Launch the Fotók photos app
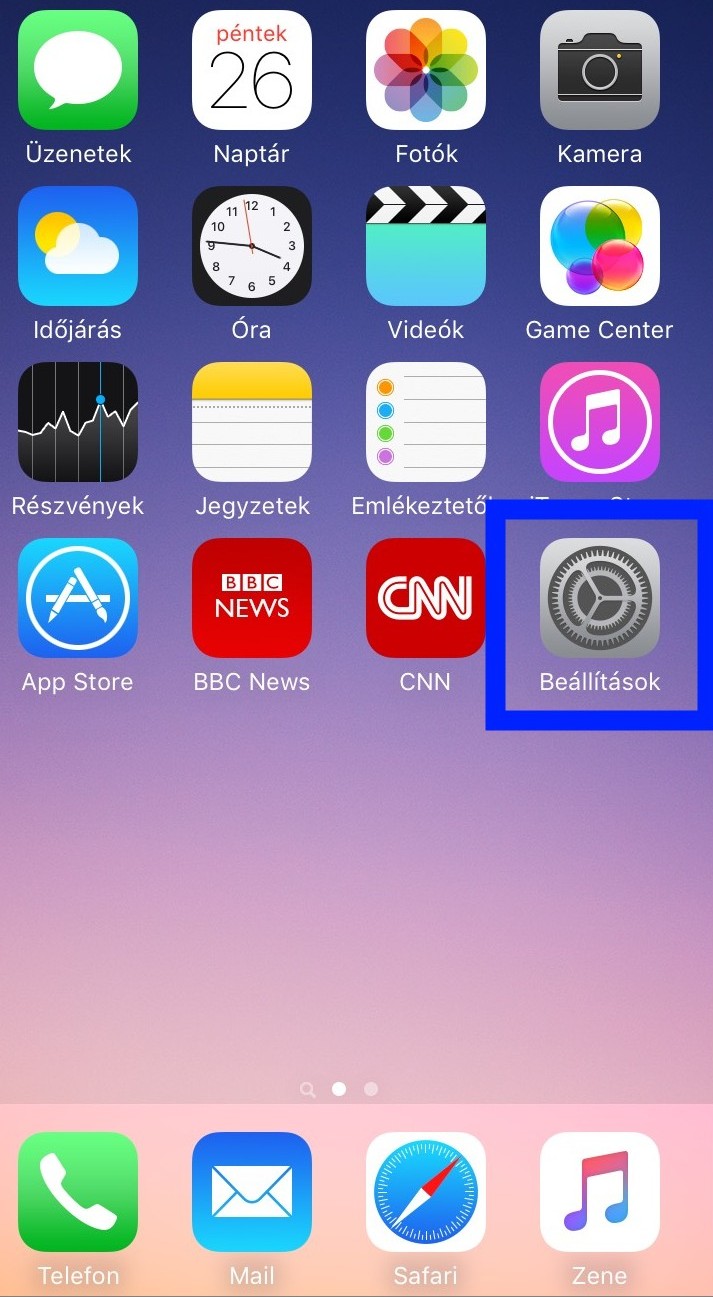The image size is (713, 1297). click(426, 70)
